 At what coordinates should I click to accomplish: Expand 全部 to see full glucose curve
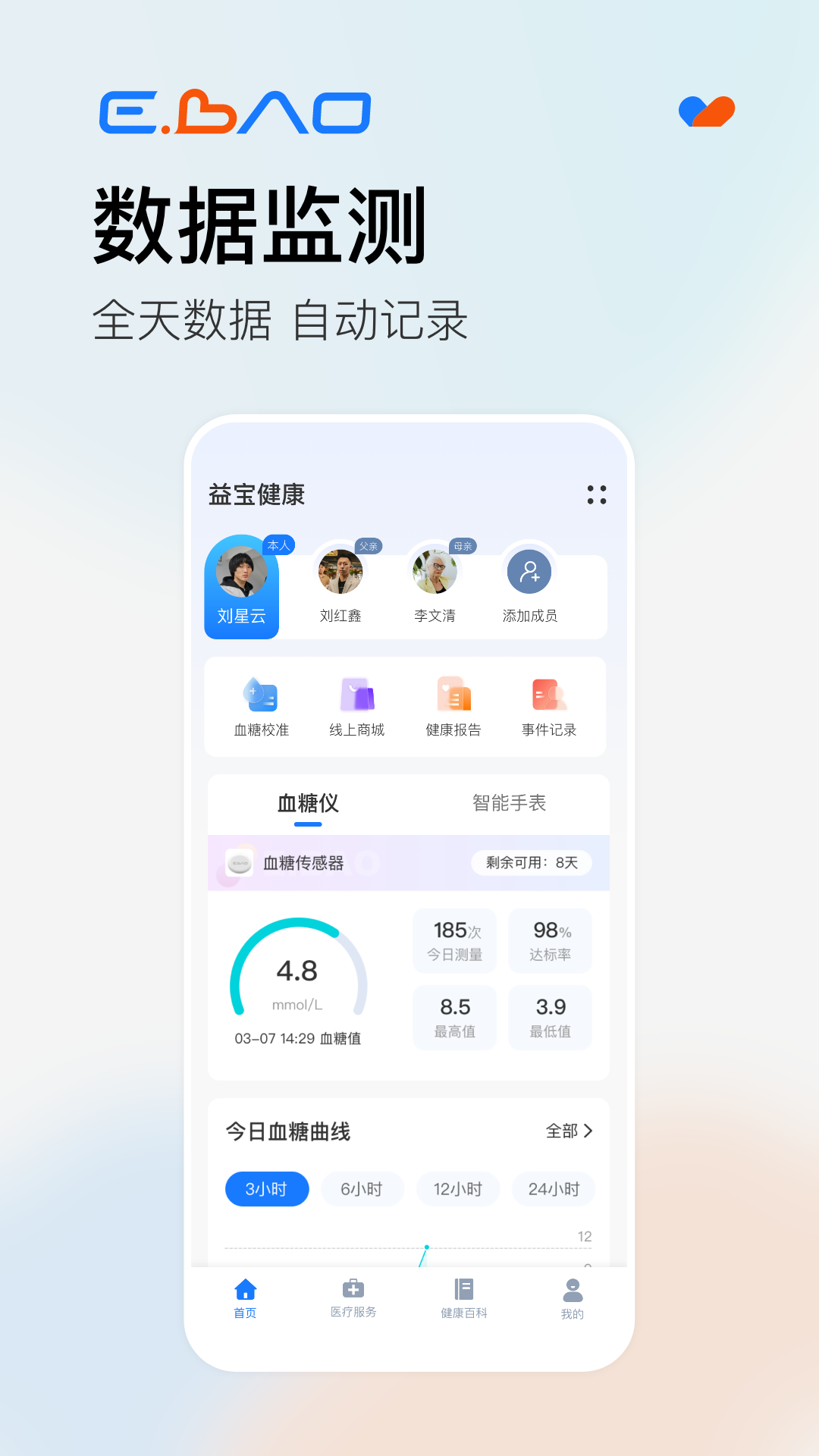(568, 1131)
